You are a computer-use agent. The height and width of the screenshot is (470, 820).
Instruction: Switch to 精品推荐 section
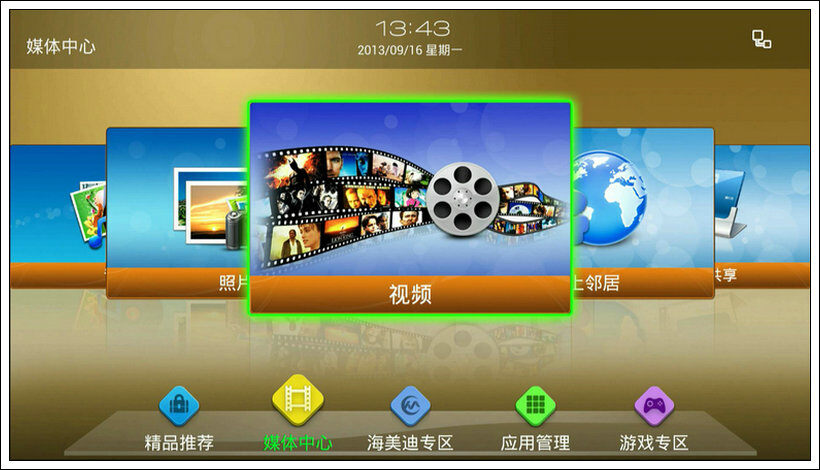click(179, 419)
